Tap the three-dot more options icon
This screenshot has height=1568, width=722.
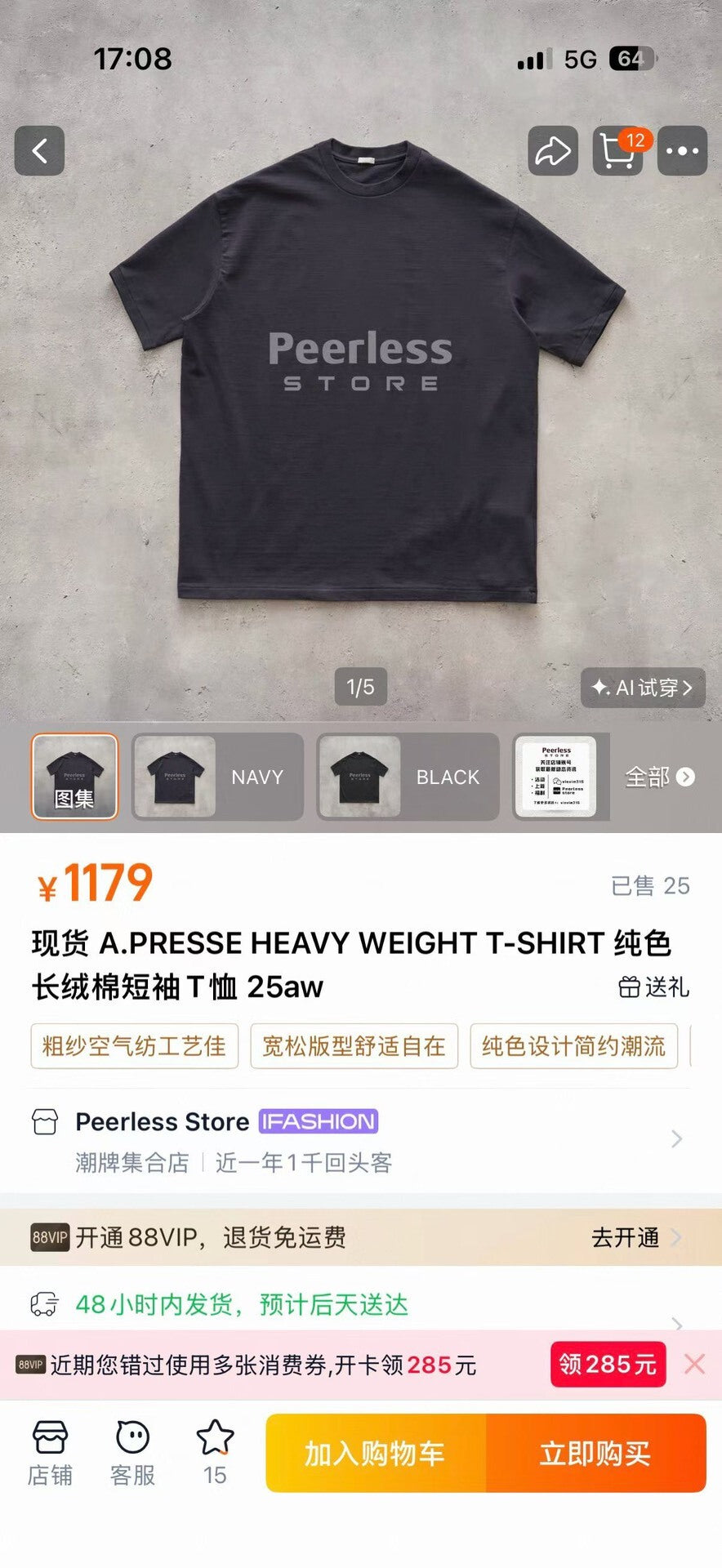click(683, 151)
